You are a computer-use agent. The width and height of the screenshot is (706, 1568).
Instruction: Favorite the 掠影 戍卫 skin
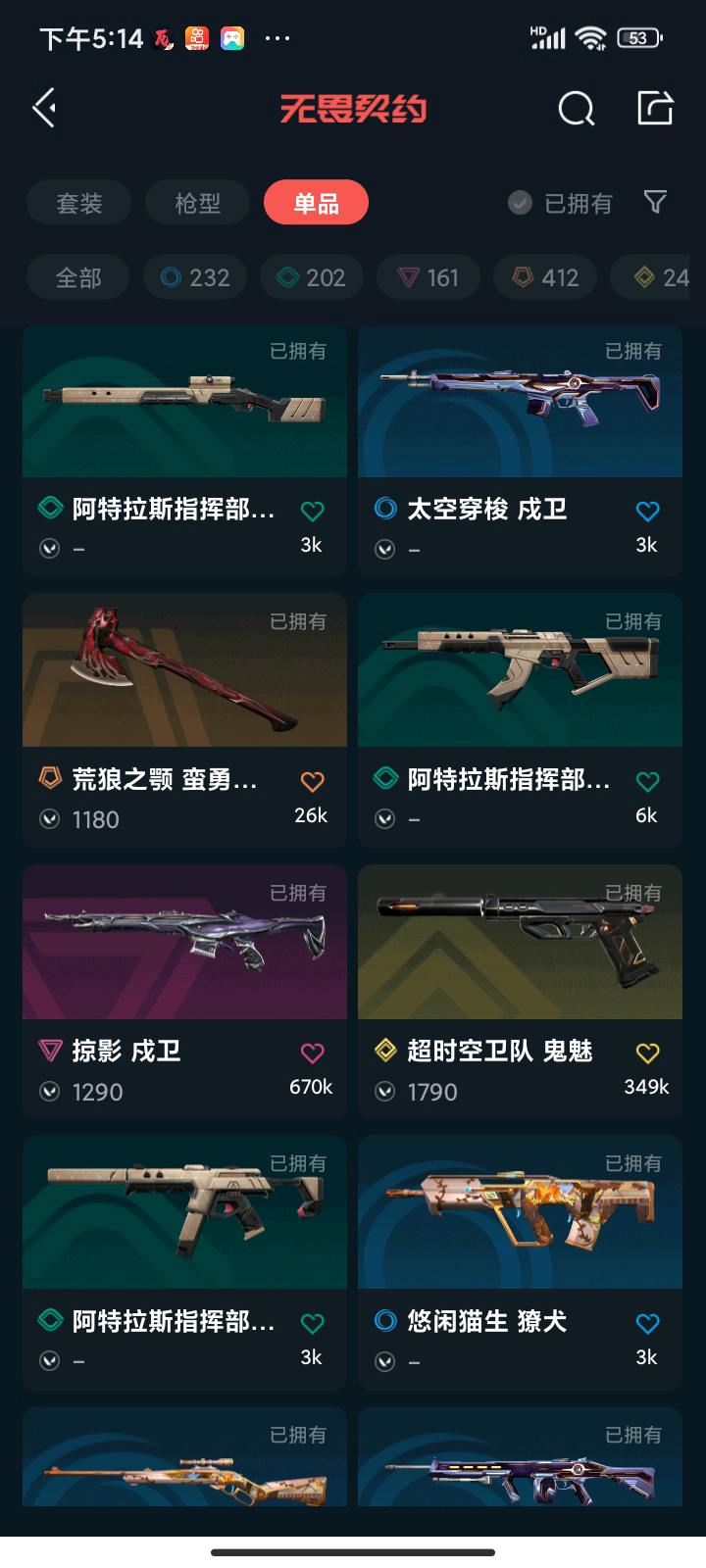[312, 1053]
